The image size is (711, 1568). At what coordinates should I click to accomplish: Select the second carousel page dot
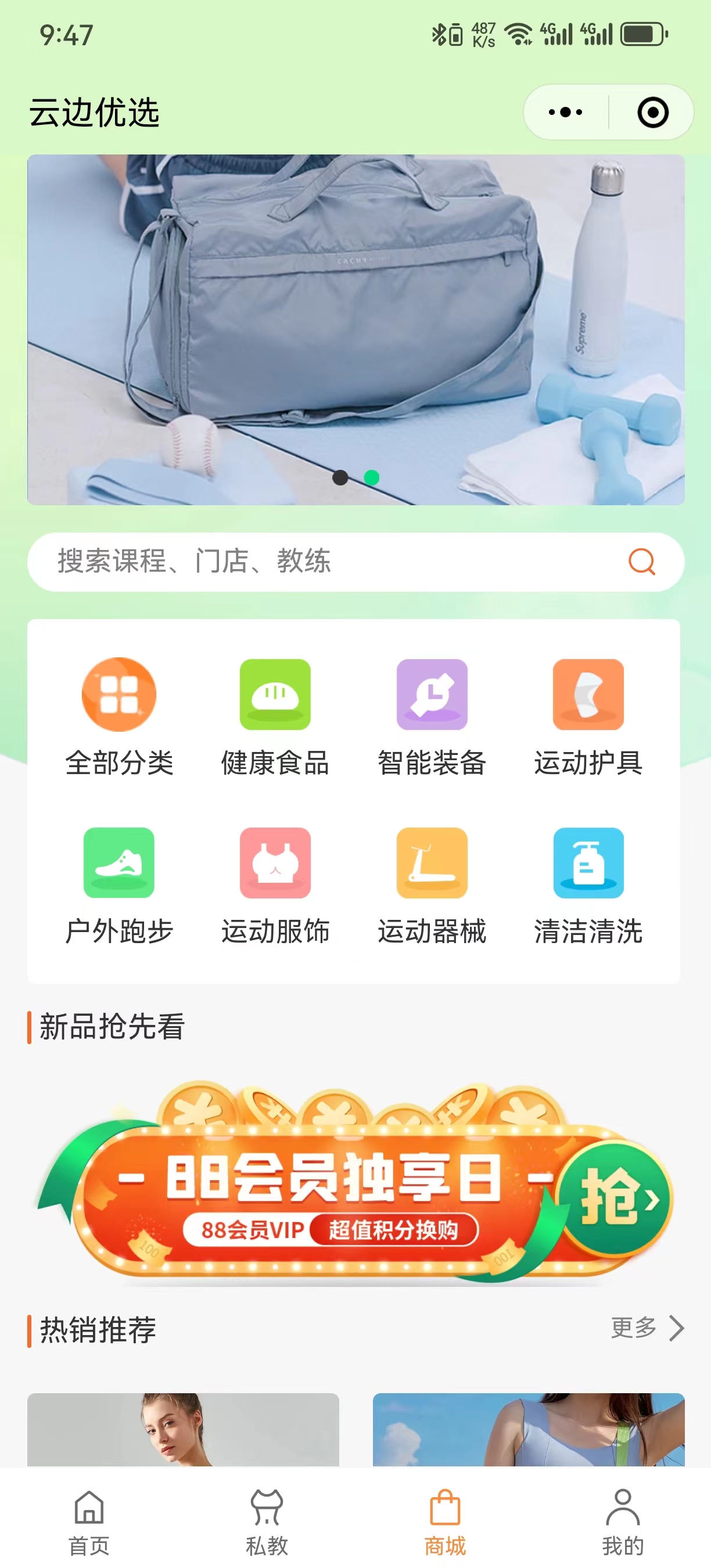click(371, 478)
